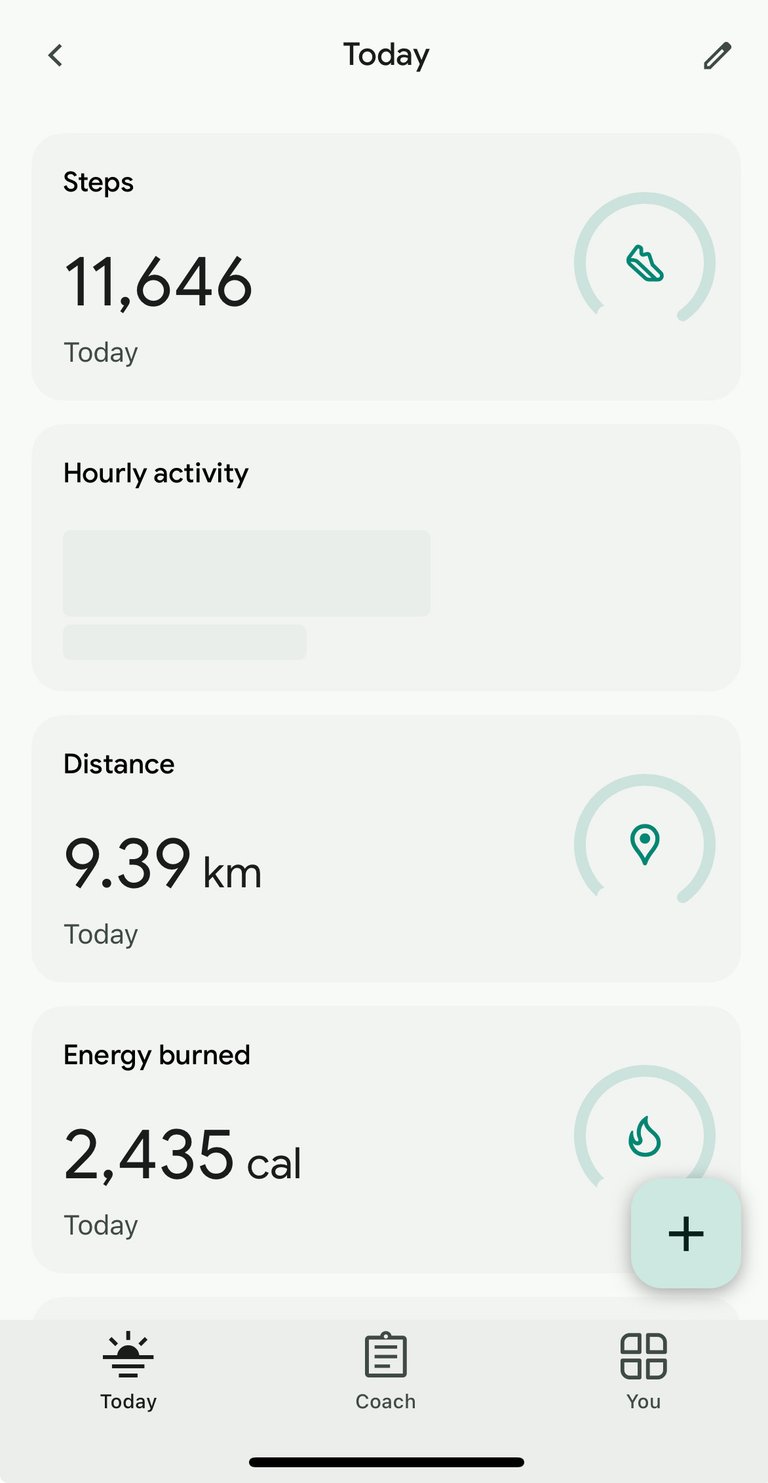Tap the pencil edit icon
The width and height of the screenshot is (768, 1483).
pyautogui.click(x=717, y=56)
